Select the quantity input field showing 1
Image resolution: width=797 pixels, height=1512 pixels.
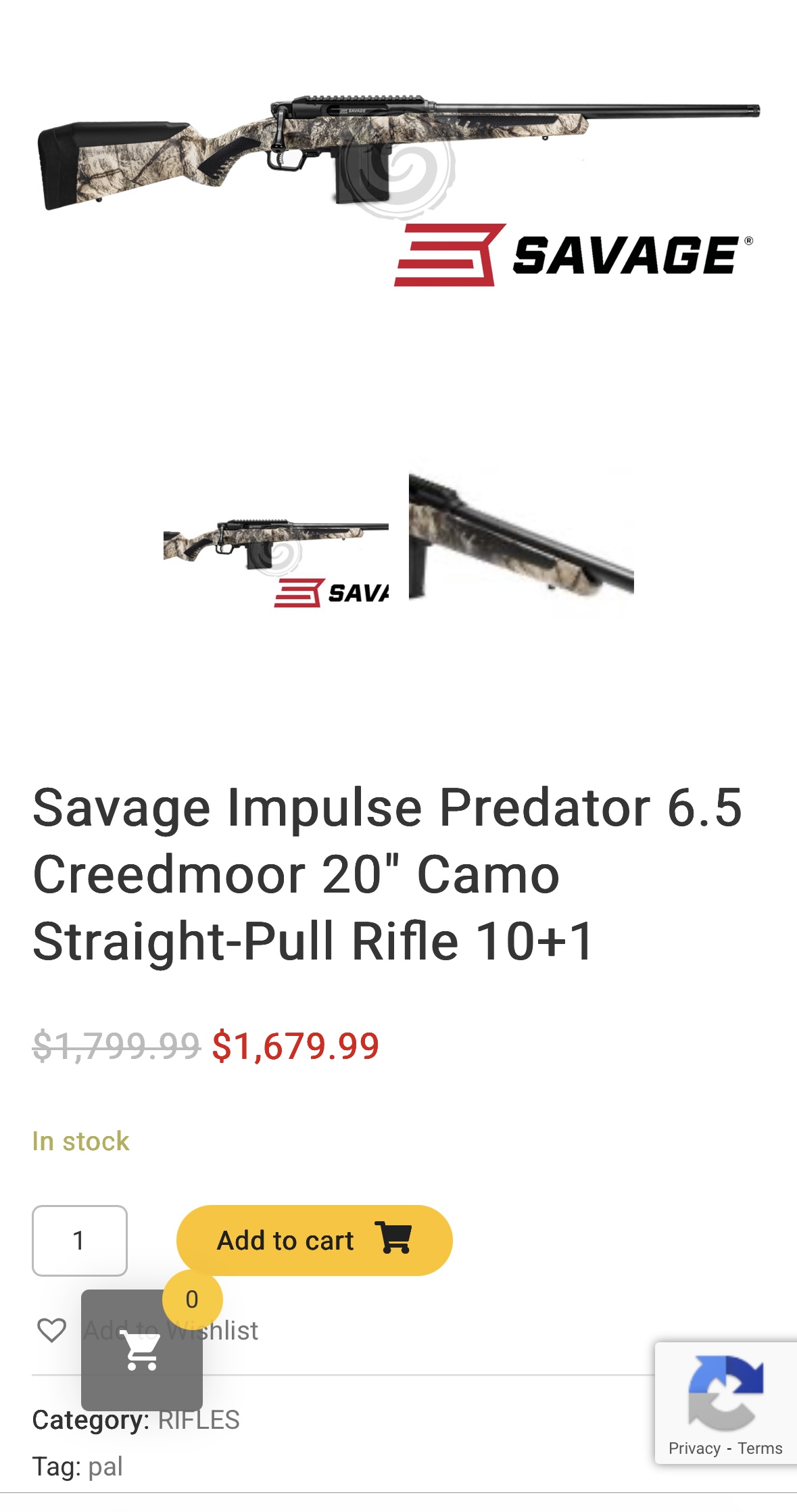coord(80,1239)
